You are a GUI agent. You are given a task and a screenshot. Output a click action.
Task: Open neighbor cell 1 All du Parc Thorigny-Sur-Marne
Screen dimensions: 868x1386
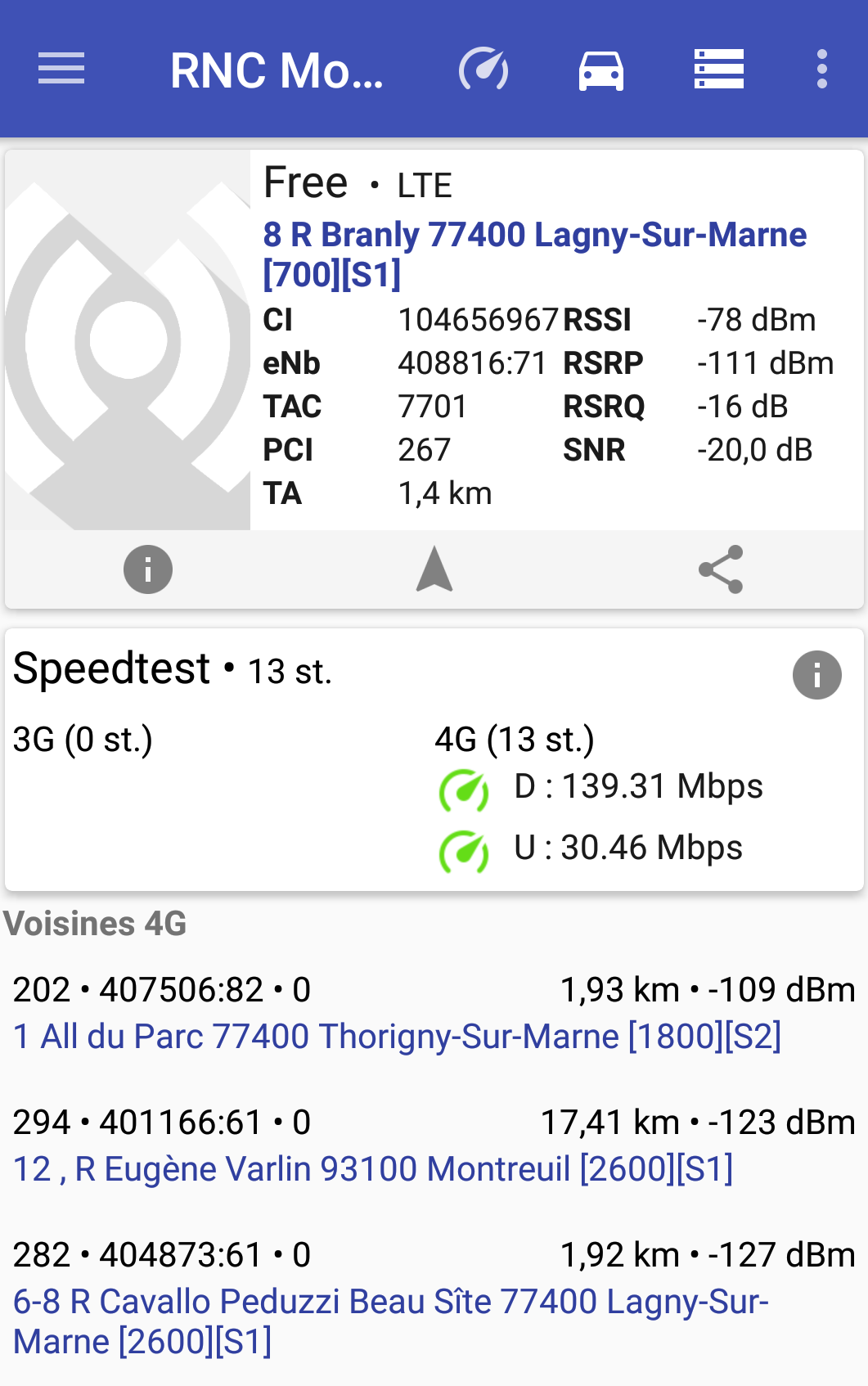click(398, 1036)
